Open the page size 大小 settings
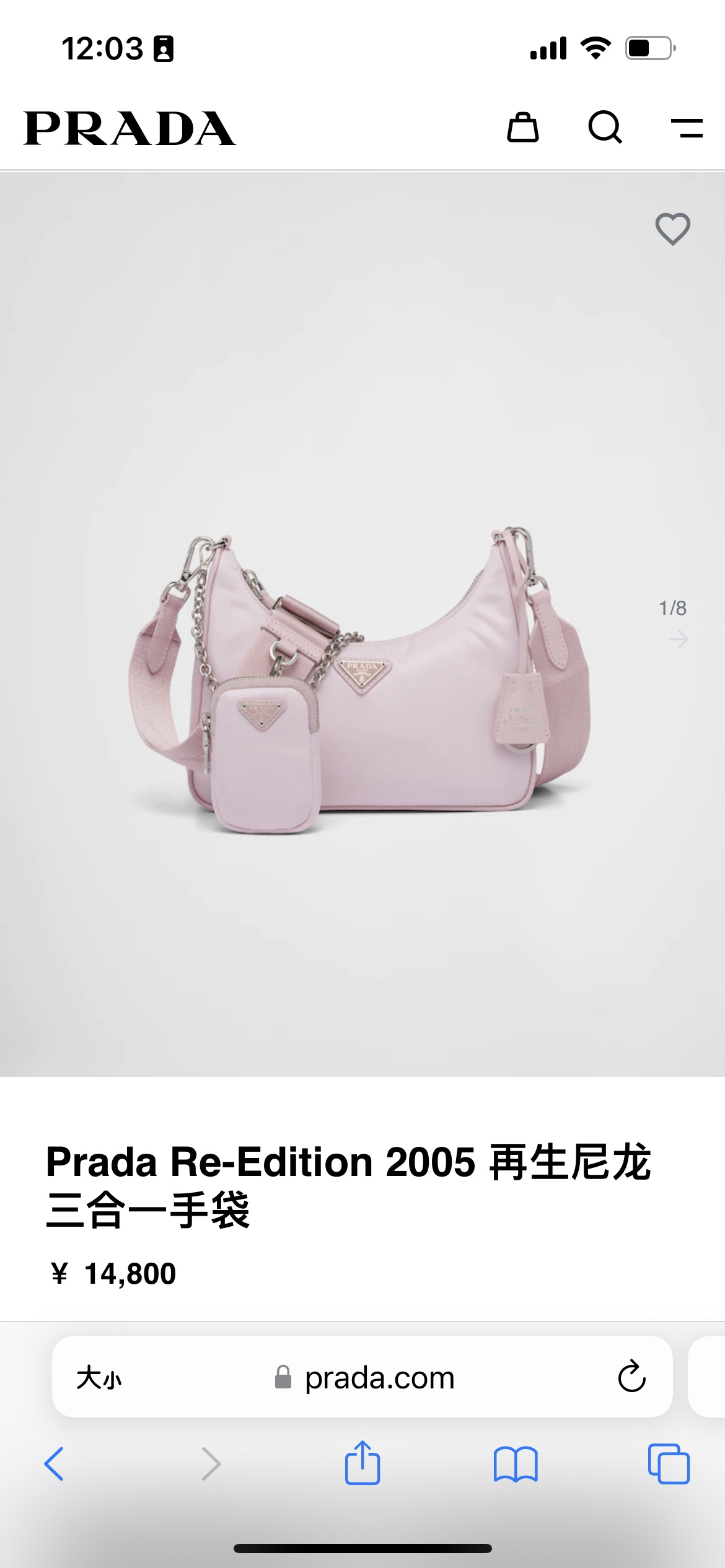Image resolution: width=725 pixels, height=1568 pixels. coord(99,1378)
